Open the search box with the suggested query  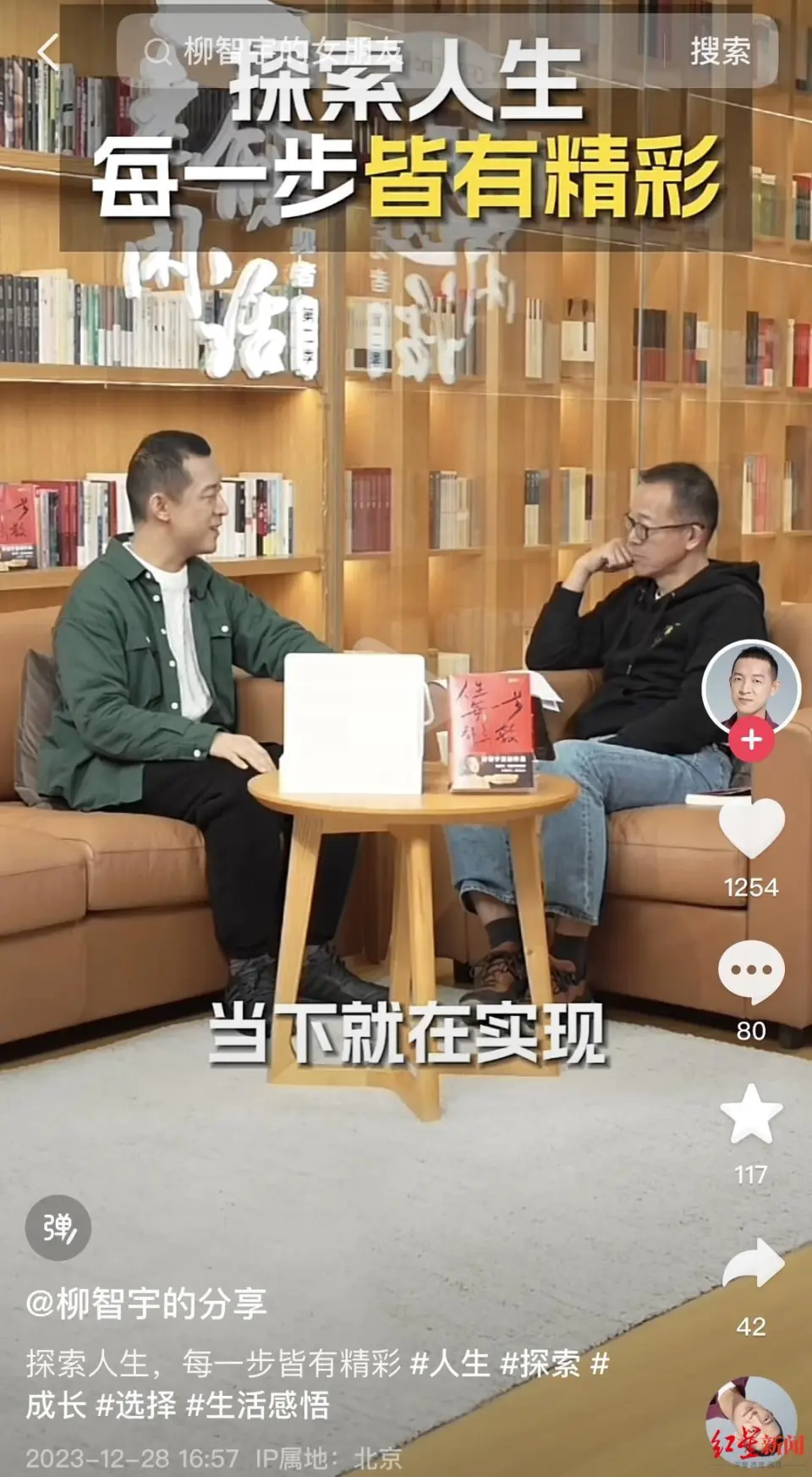[398, 52]
